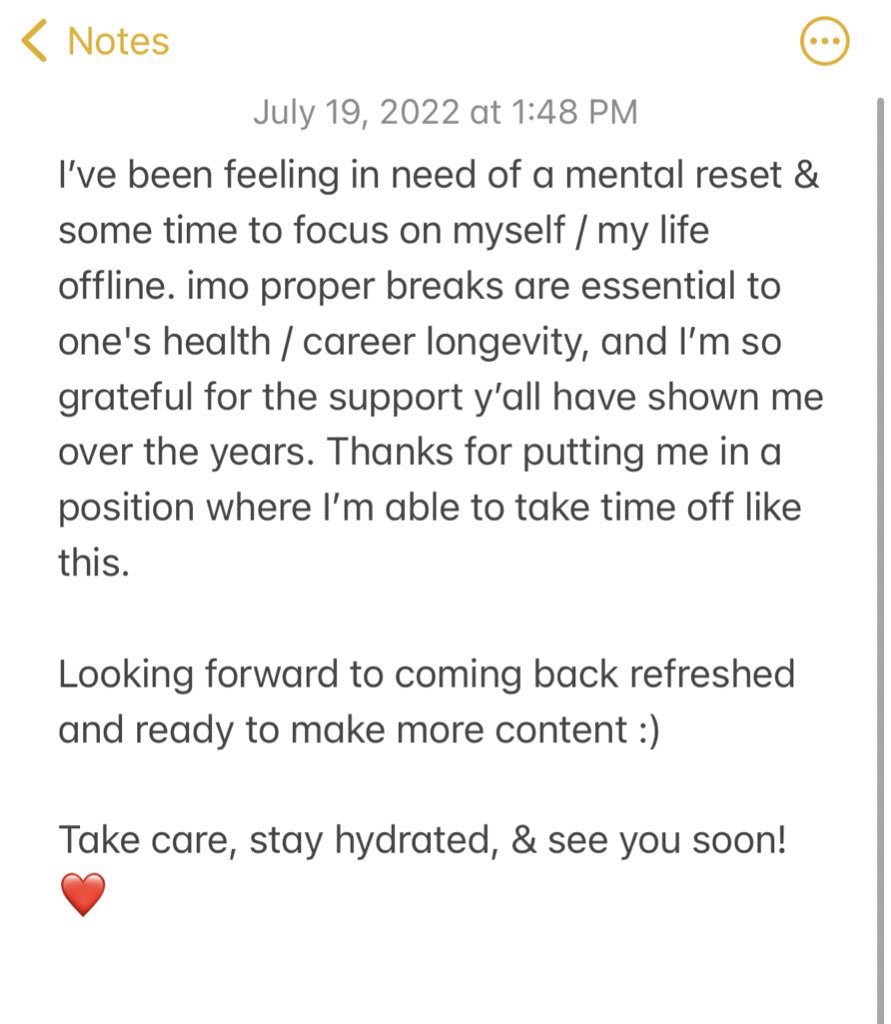
Task: Open the more options ellipsis menu
Action: [825, 42]
